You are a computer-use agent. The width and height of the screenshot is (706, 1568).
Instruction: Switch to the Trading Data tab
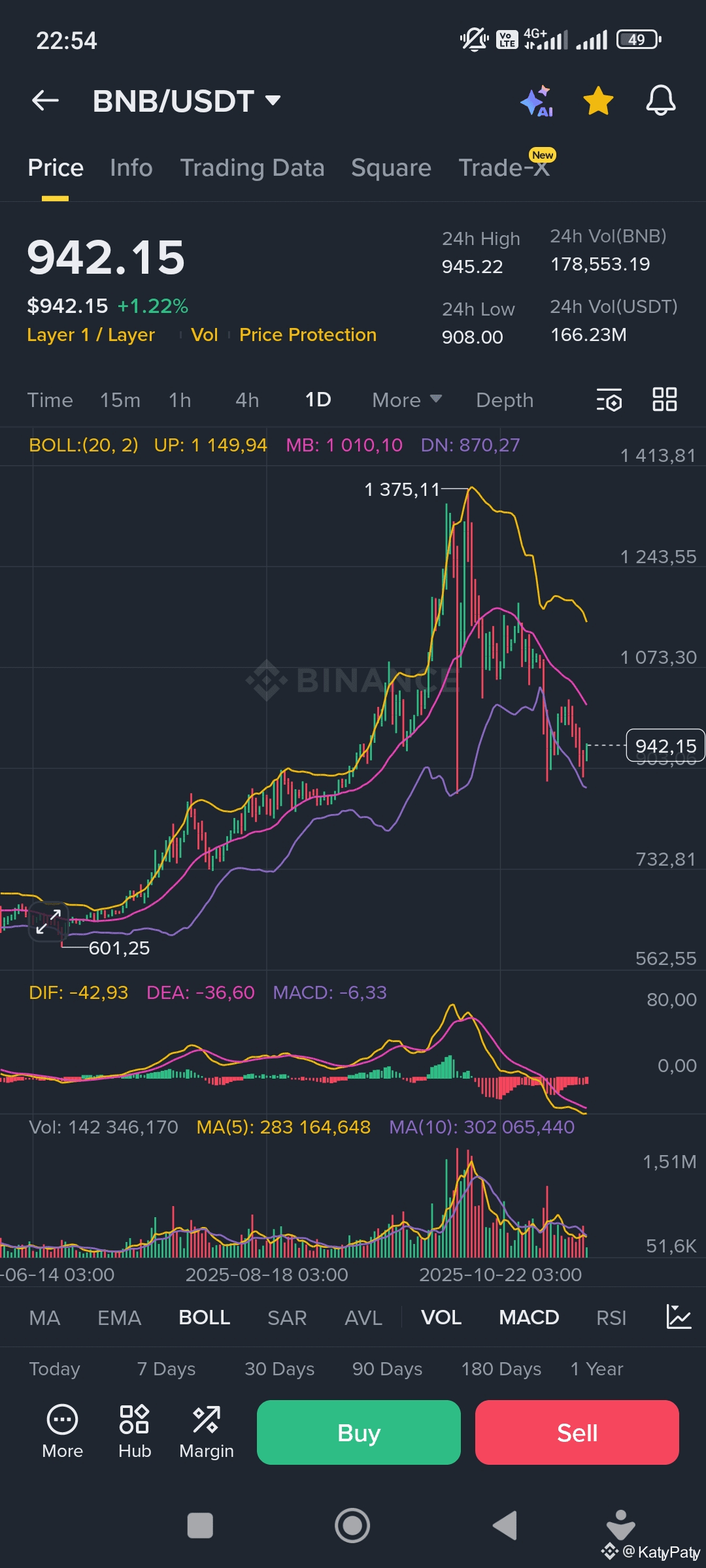tap(252, 168)
